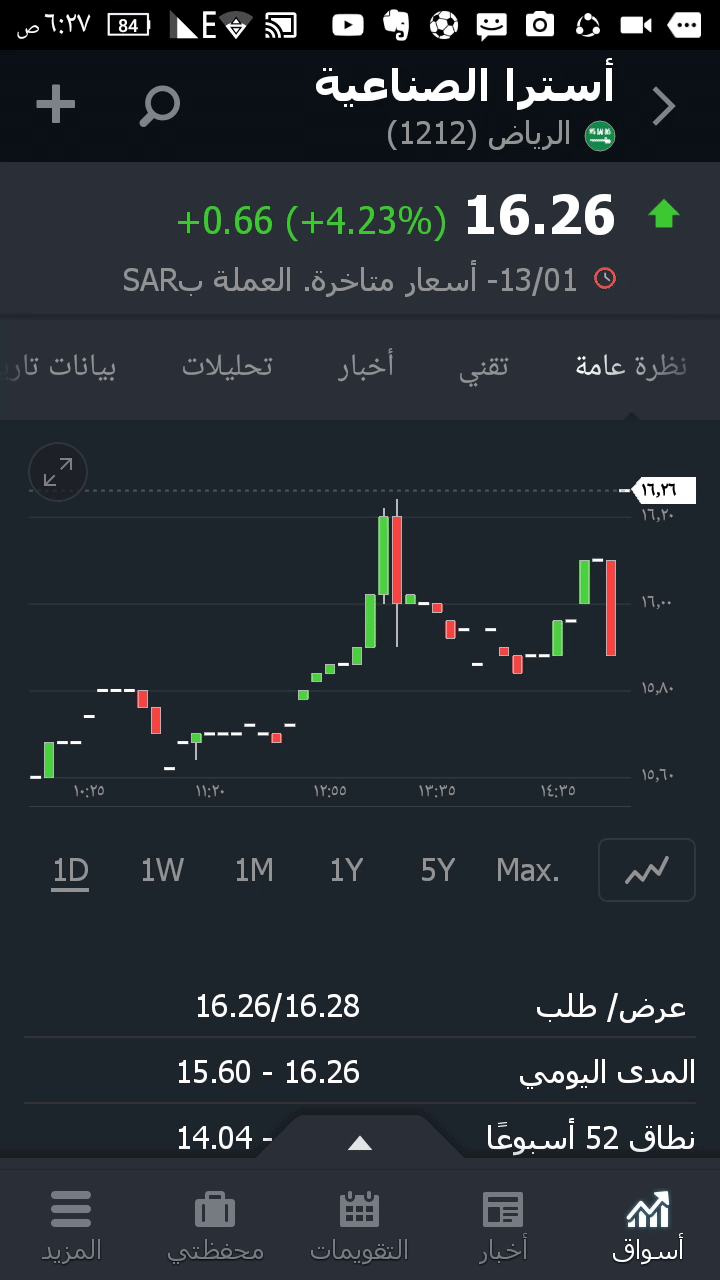Expand the chart to fullscreen
Image resolution: width=720 pixels, height=1280 pixels.
[x=58, y=472]
